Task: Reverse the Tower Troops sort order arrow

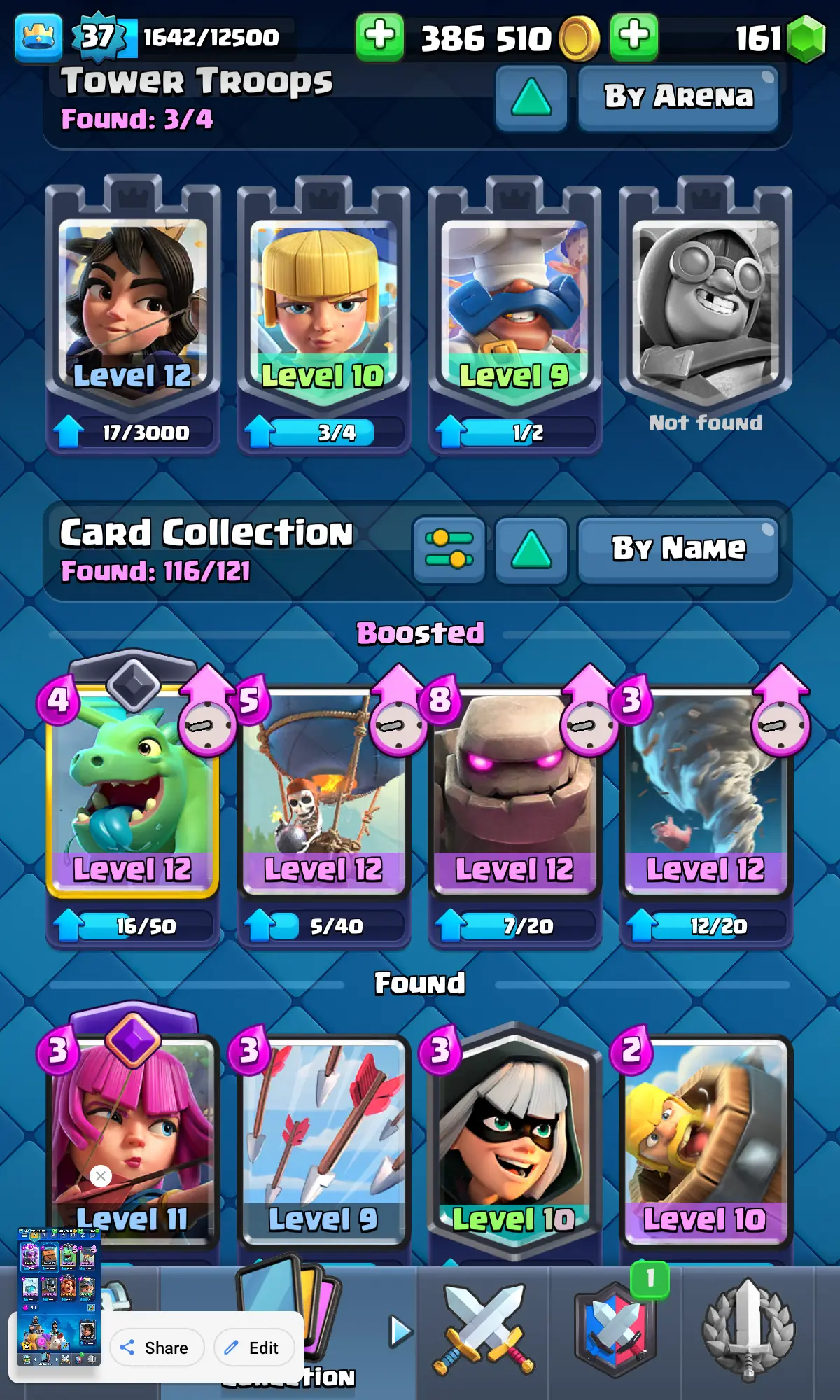Action: (x=531, y=98)
